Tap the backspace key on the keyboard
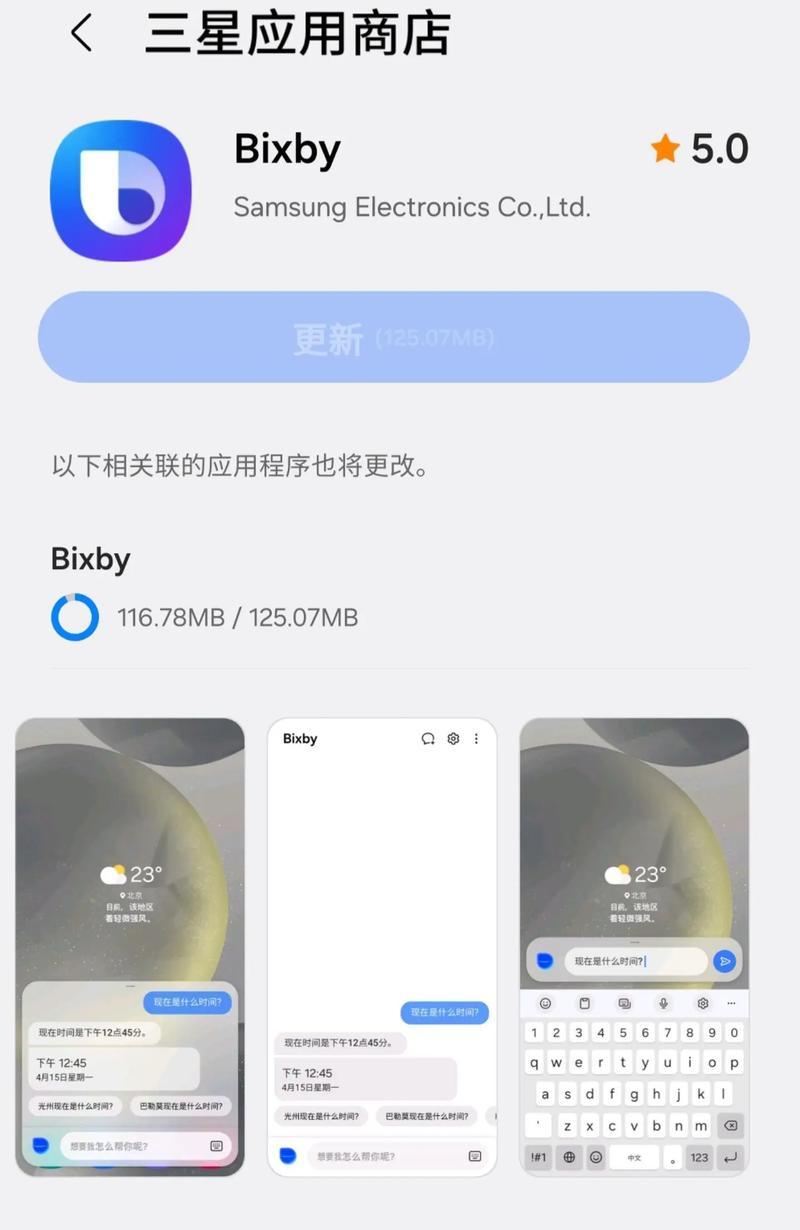 (x=731, y=1125)
